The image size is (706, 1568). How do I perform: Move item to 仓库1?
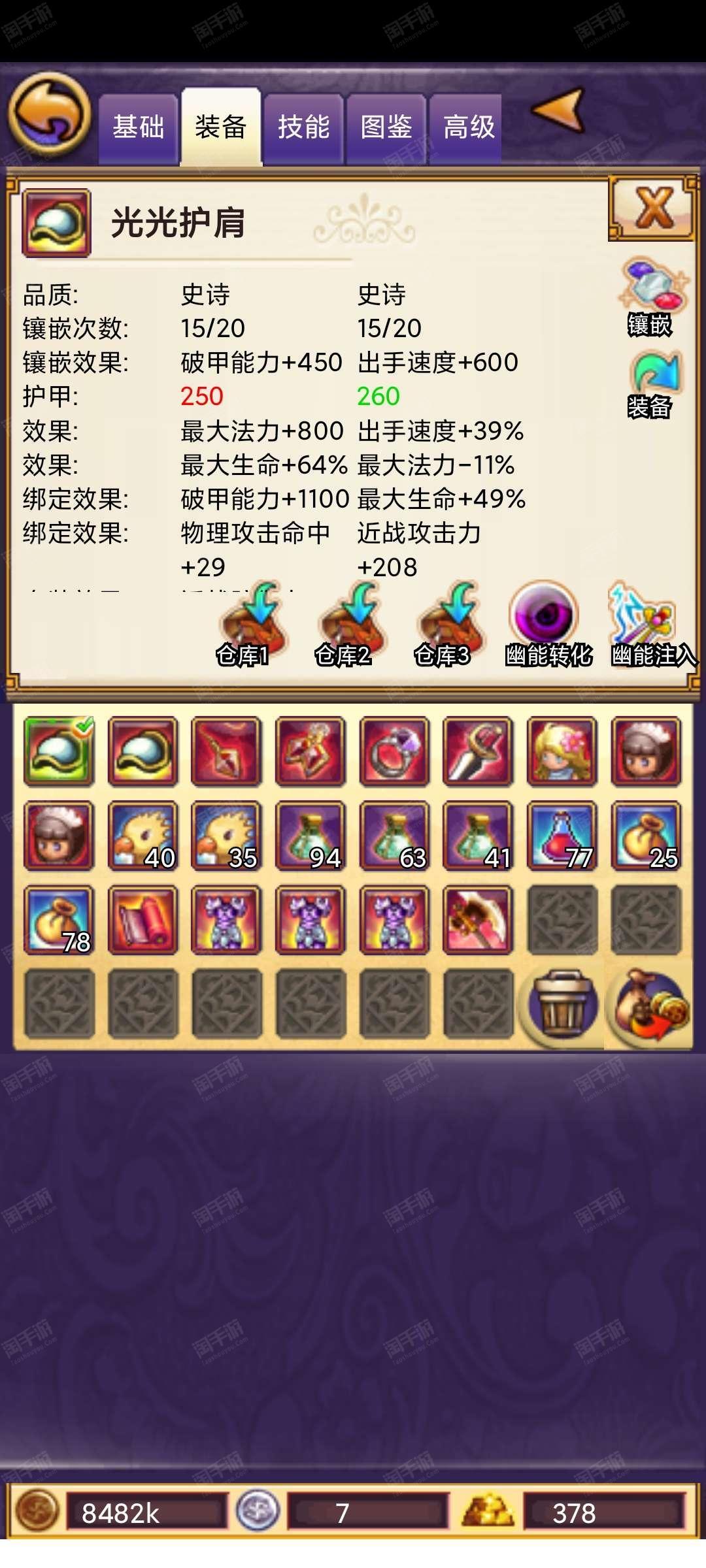point(246,625)
